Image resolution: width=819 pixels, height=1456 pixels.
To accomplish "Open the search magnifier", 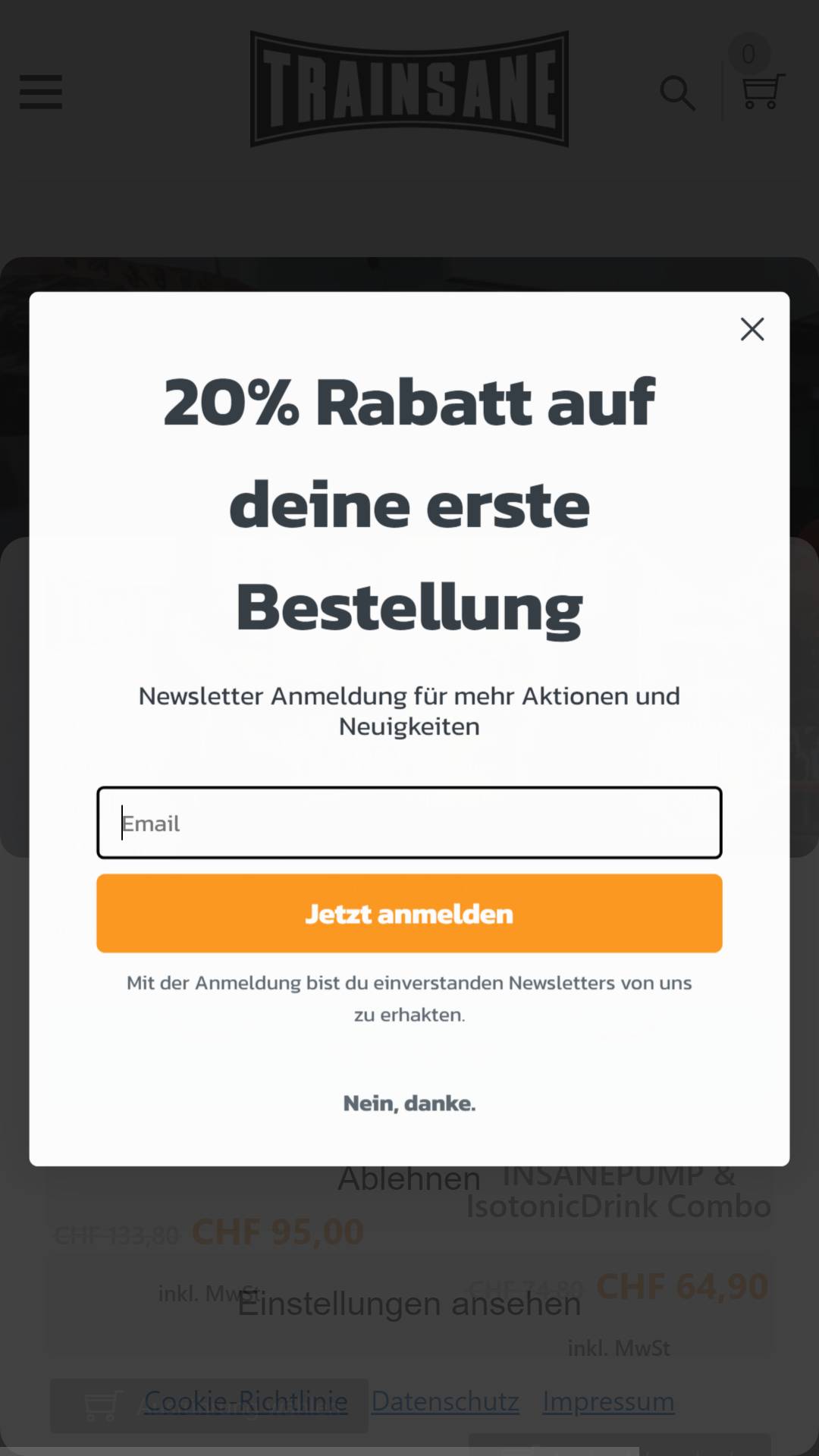I will tap(677, 93).
